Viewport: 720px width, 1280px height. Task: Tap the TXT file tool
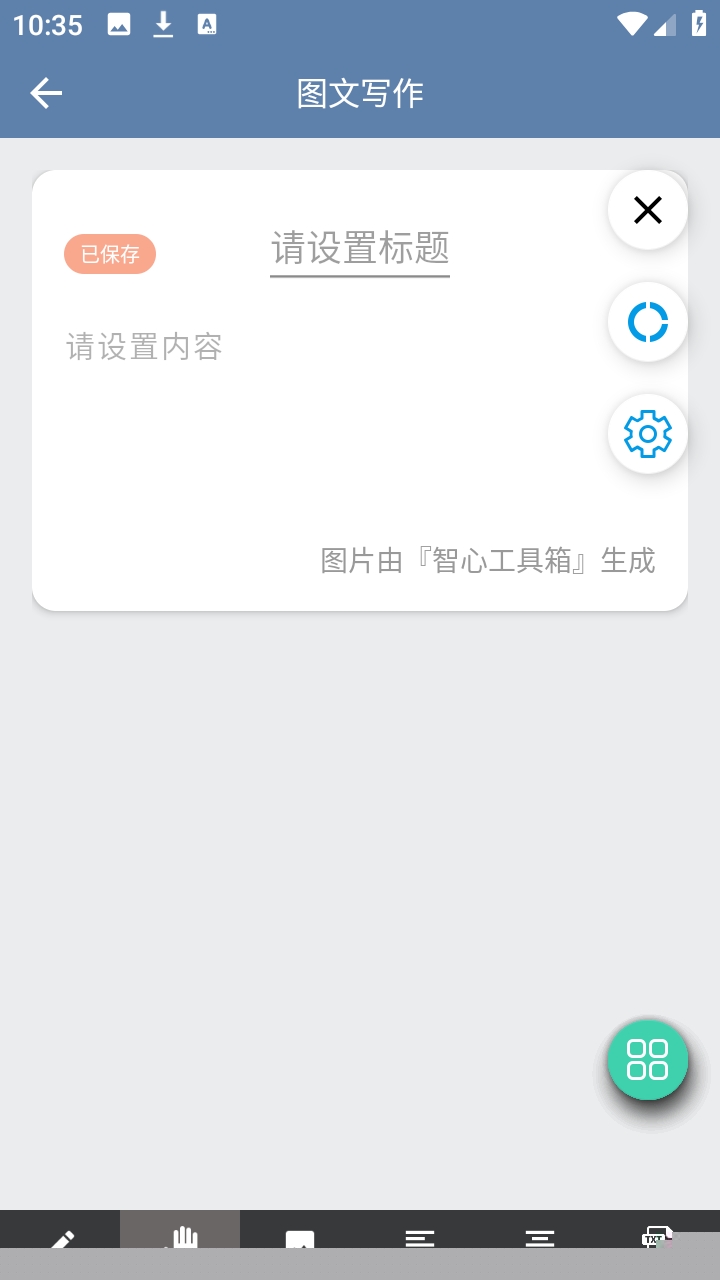(x=654, y=1236)
